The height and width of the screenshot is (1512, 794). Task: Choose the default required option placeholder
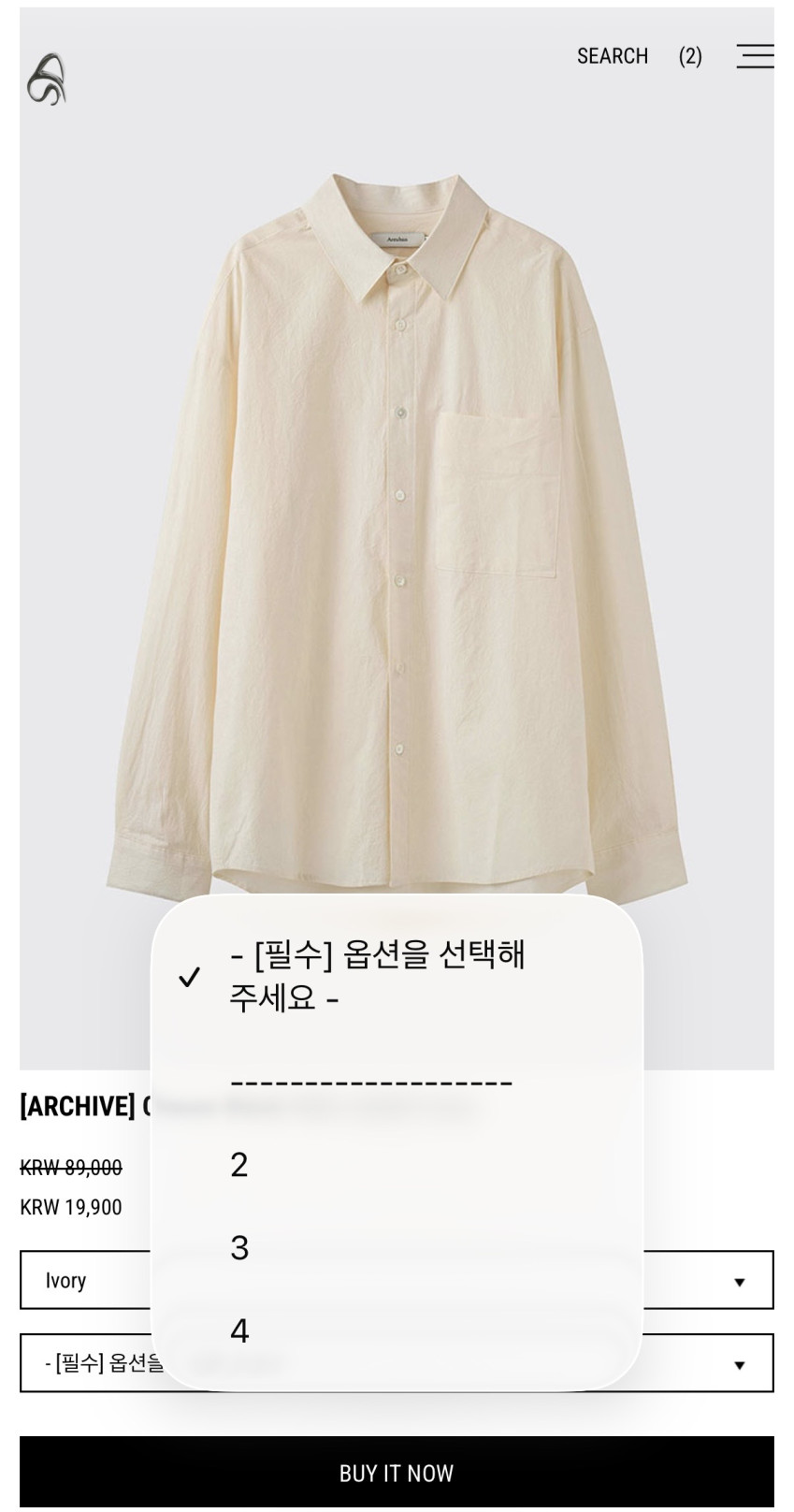pos(377,976)
